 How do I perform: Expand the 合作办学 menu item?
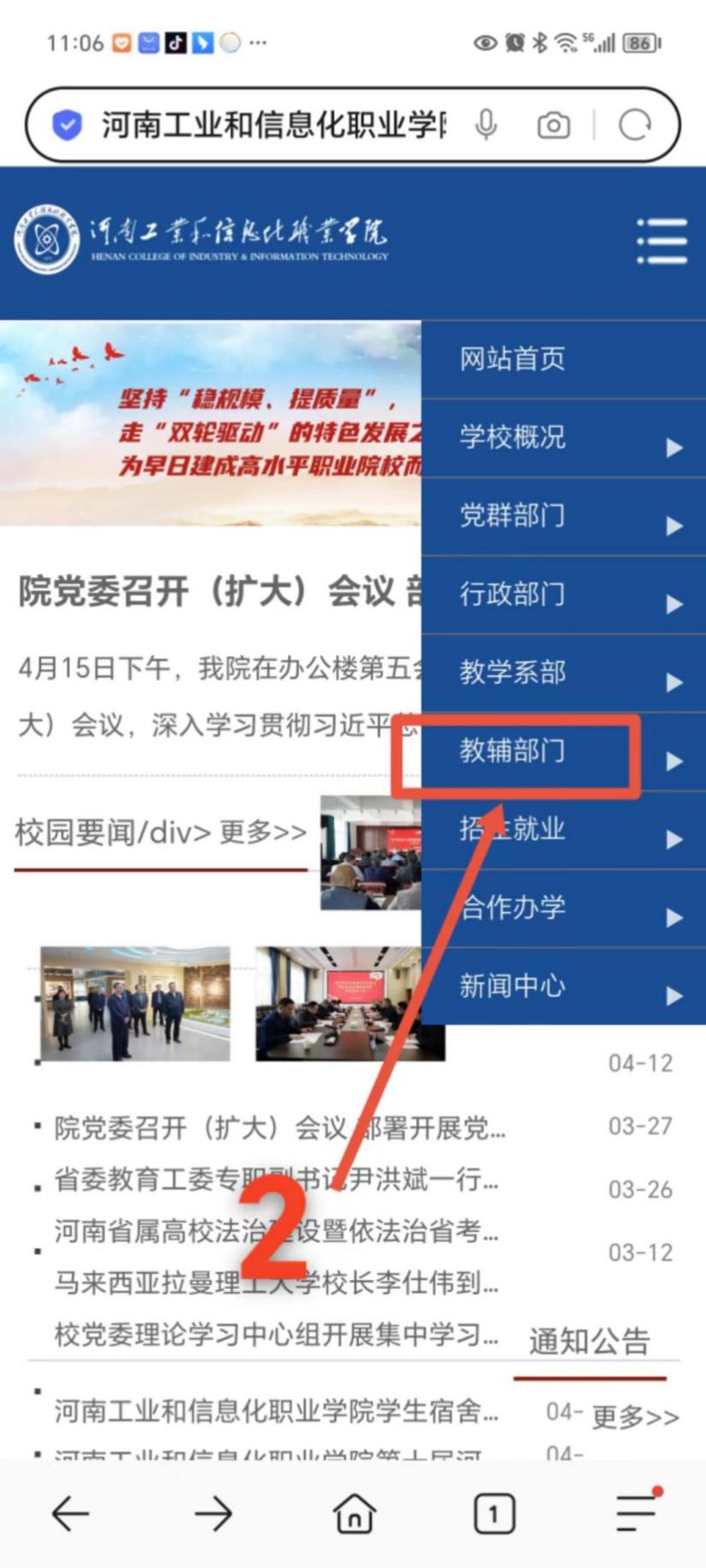[x=674, y=917]
